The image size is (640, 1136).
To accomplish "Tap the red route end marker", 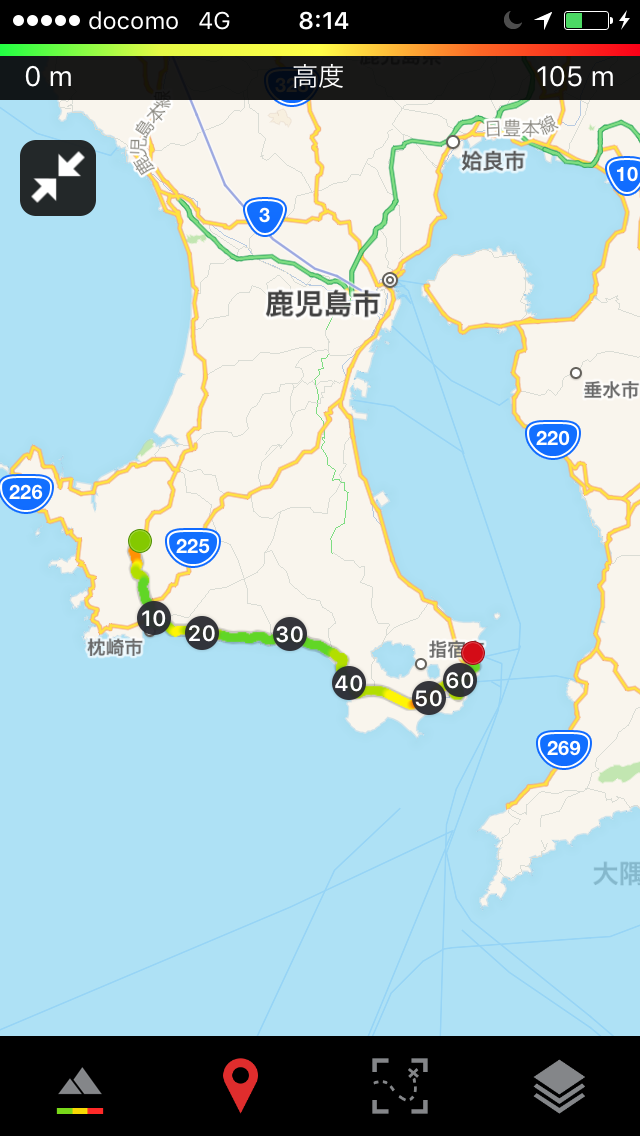I will [473, 653].
